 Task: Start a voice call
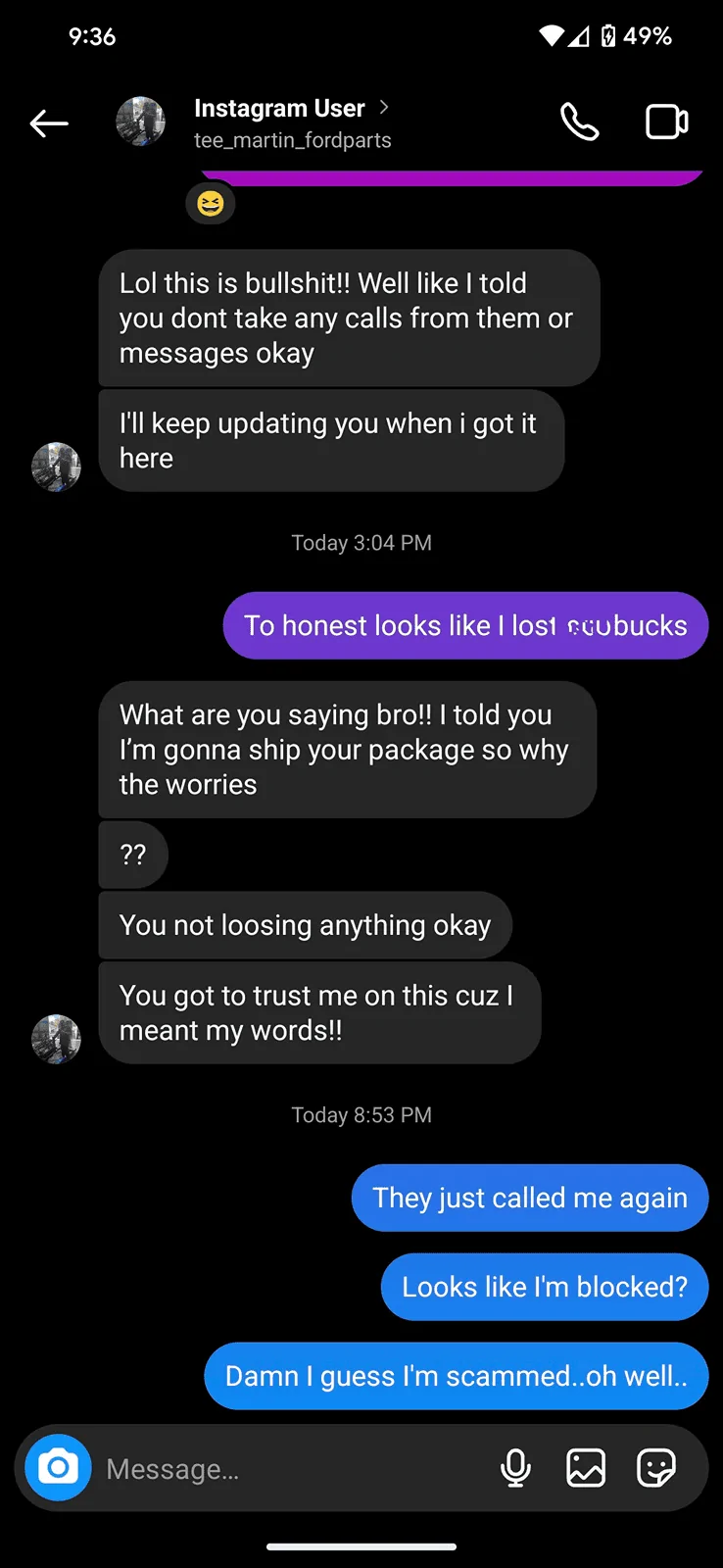point(579,122)
